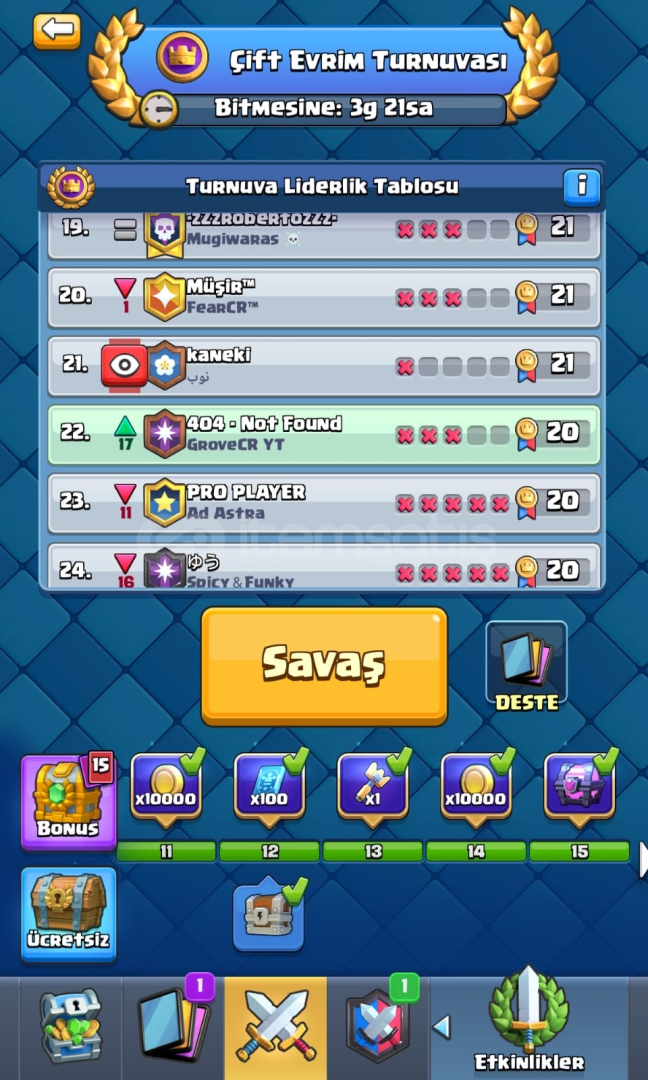Tap the x100 card reward at 12

[x=269, y=788]
